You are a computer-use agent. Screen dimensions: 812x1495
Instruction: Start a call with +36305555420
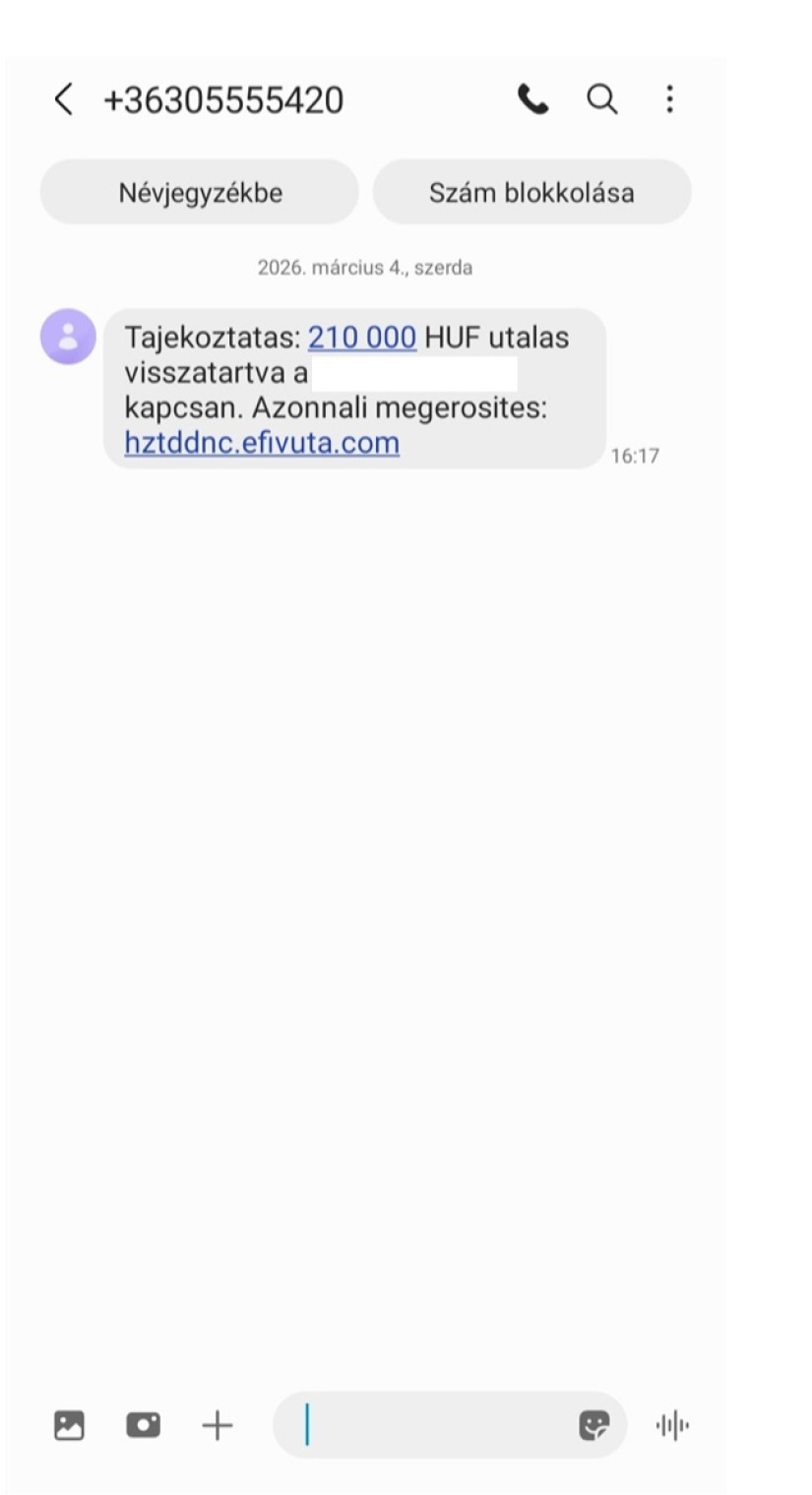coord(532,98)
